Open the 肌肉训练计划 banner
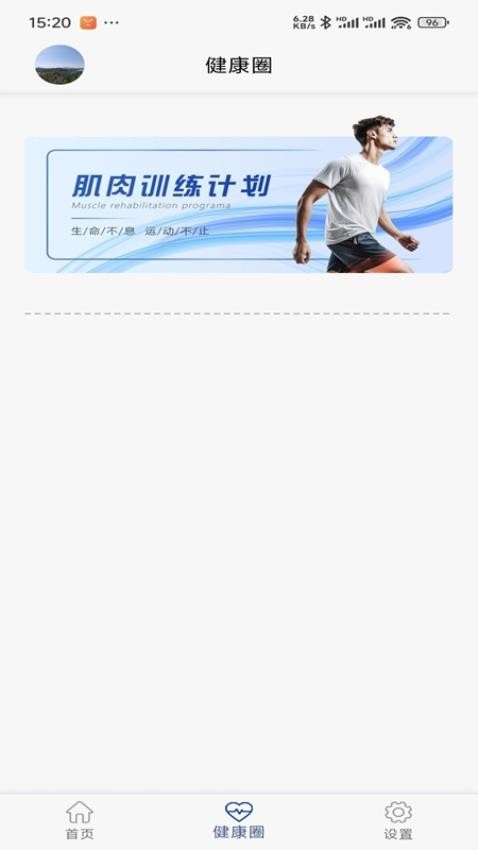The image size is (478, 850). pos(238,203)
